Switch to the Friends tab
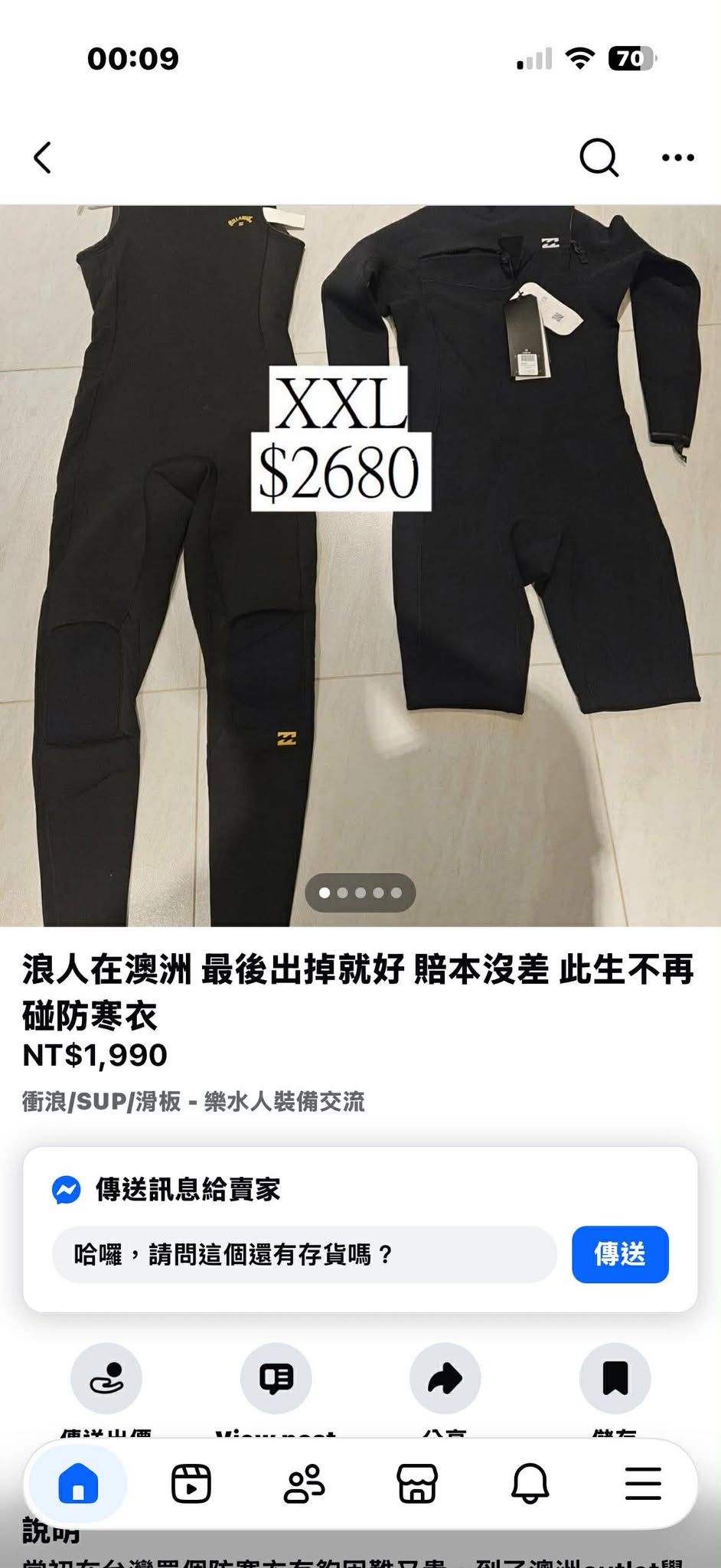721x1568 pixels. [x=304, y=1485]
